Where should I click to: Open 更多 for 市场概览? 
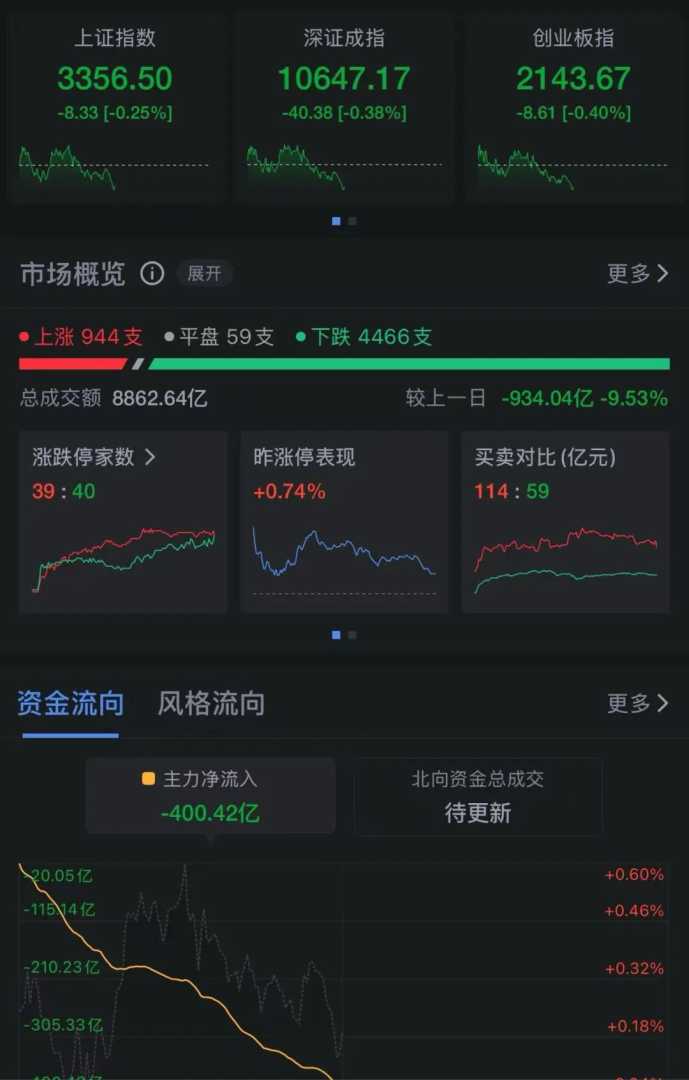(x=637, y=273)
